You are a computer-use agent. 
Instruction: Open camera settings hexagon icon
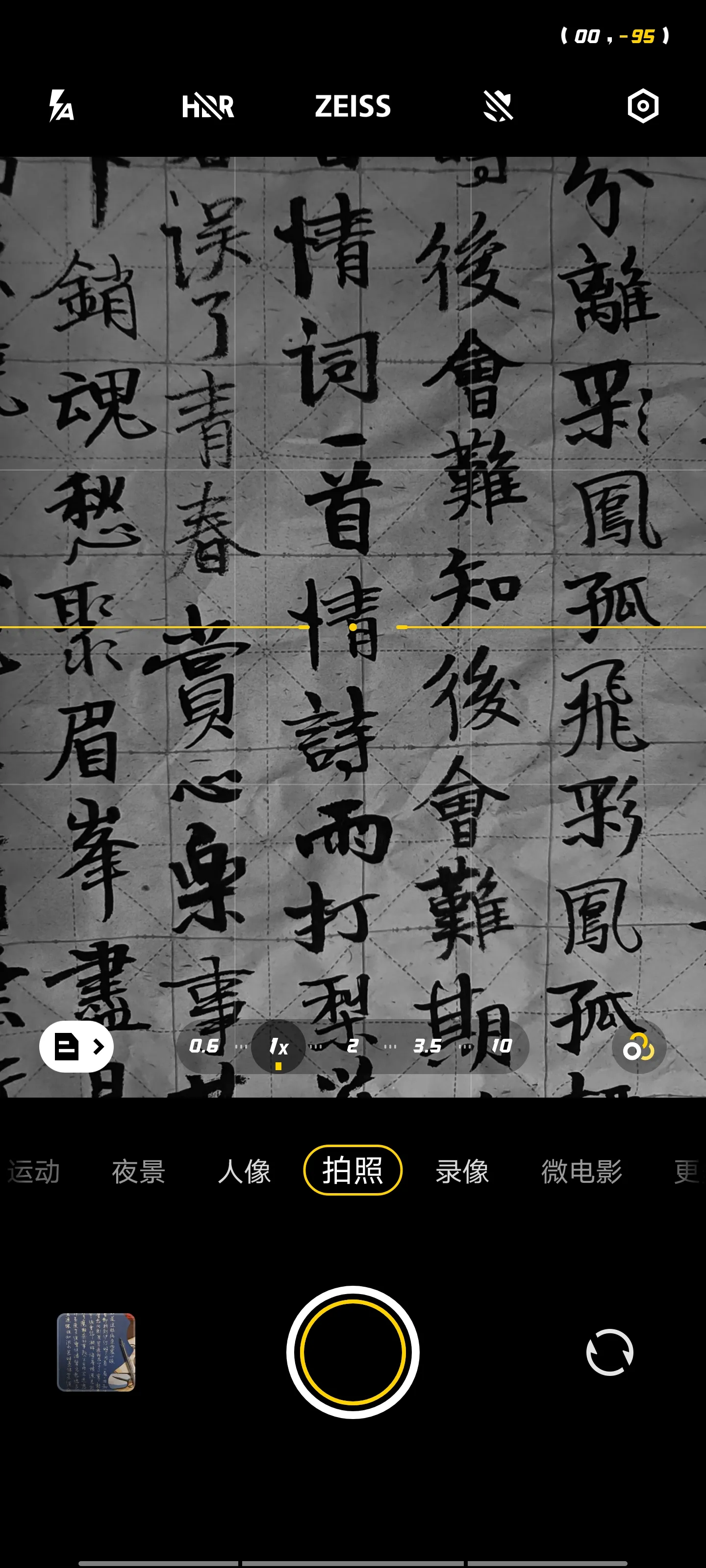643,106
